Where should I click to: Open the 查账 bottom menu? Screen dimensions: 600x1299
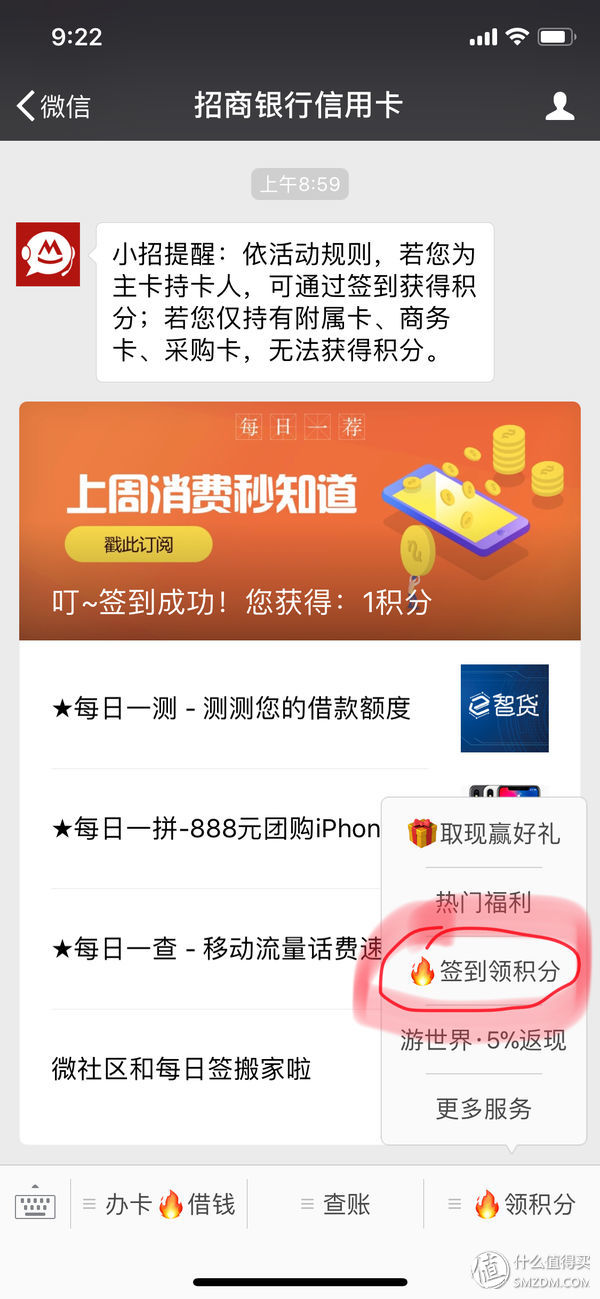[x=335, y=1204]
